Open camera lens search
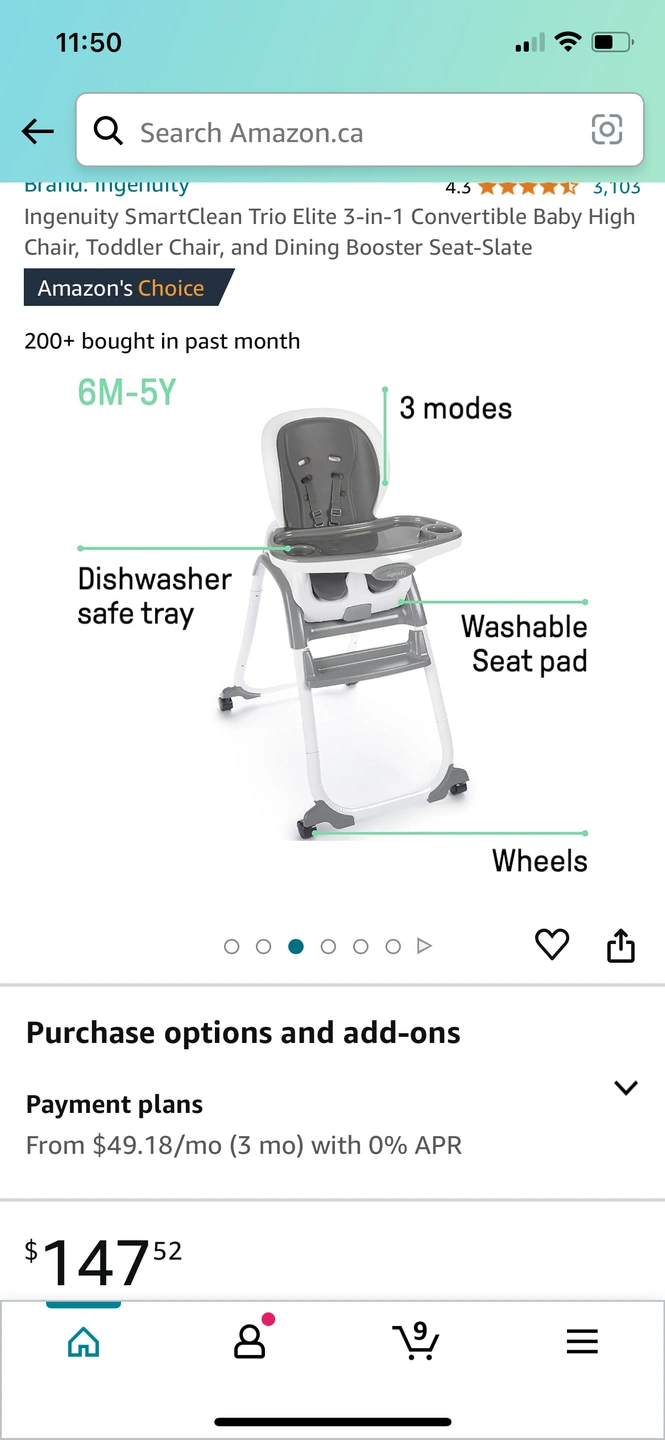 (x=606, y=130)
